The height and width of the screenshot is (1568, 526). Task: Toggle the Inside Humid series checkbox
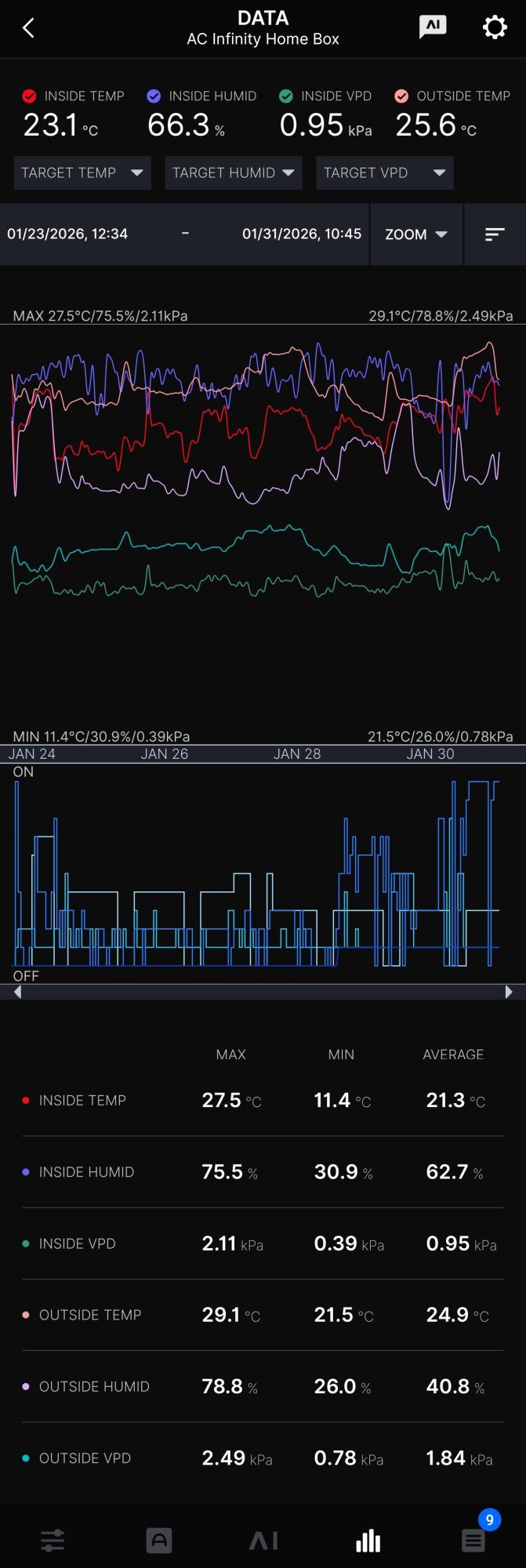click(x=154, y=96)
